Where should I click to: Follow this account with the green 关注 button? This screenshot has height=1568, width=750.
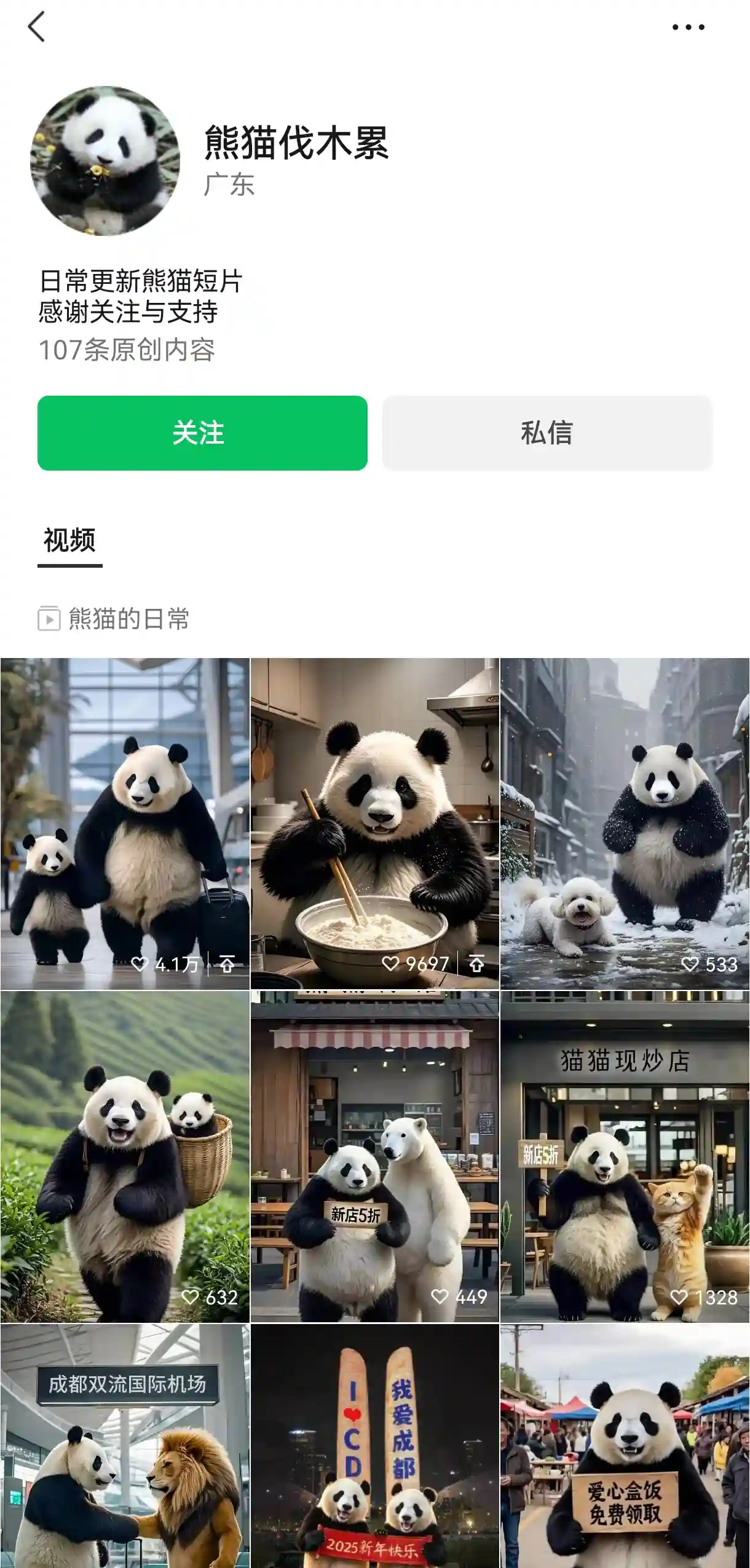(x=202, y=433)
